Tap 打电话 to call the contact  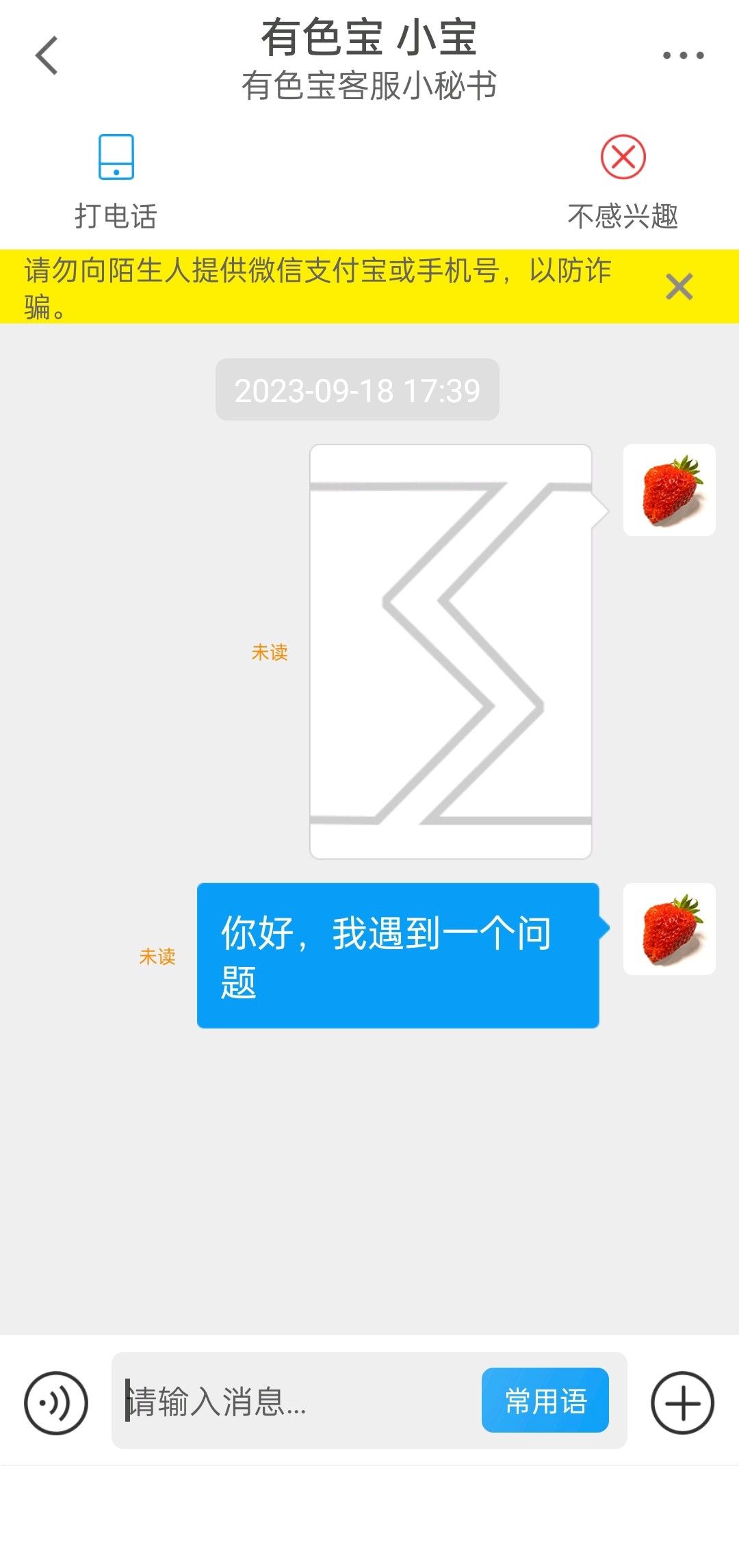coord(116,181)
